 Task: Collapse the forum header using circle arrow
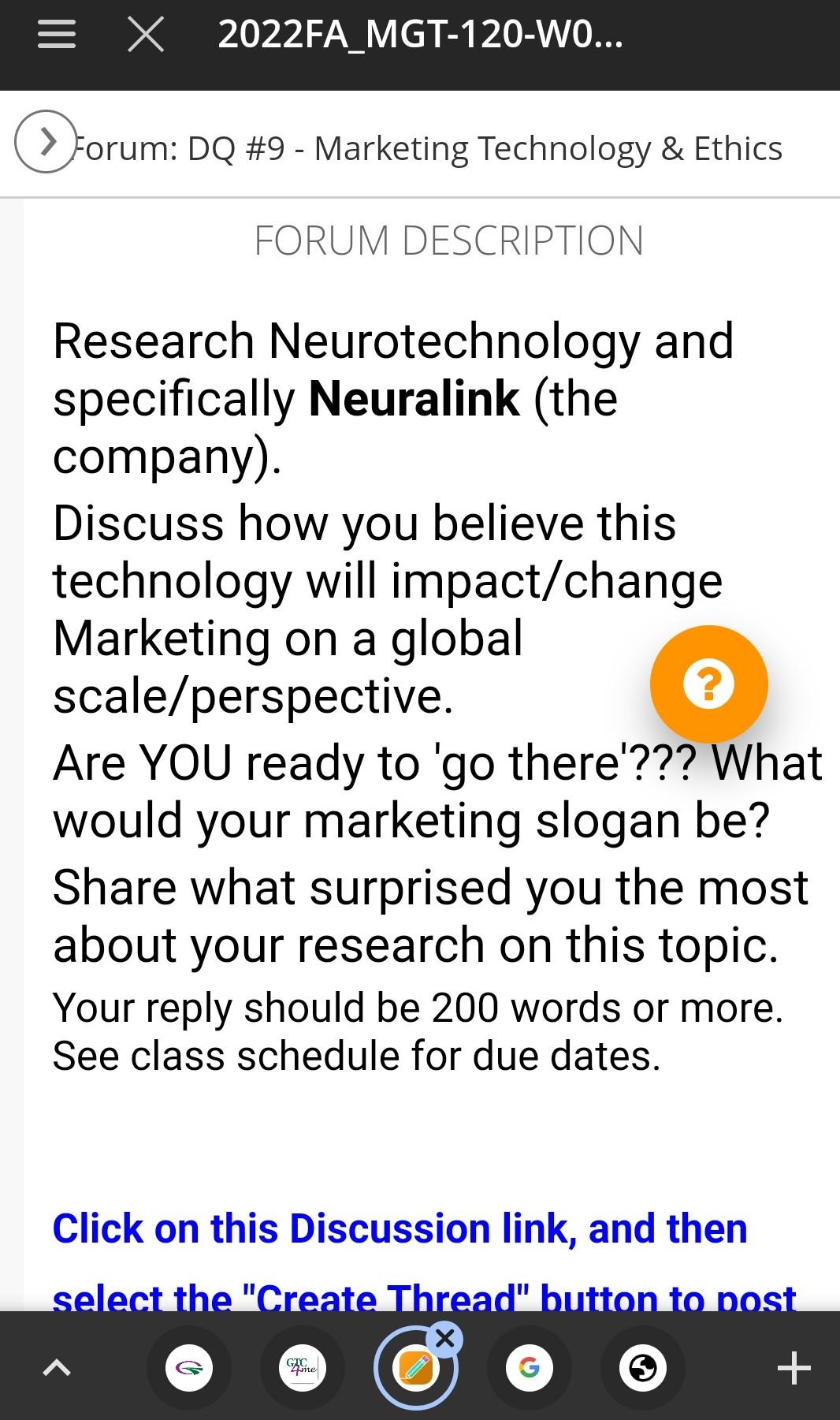[45, 143]
